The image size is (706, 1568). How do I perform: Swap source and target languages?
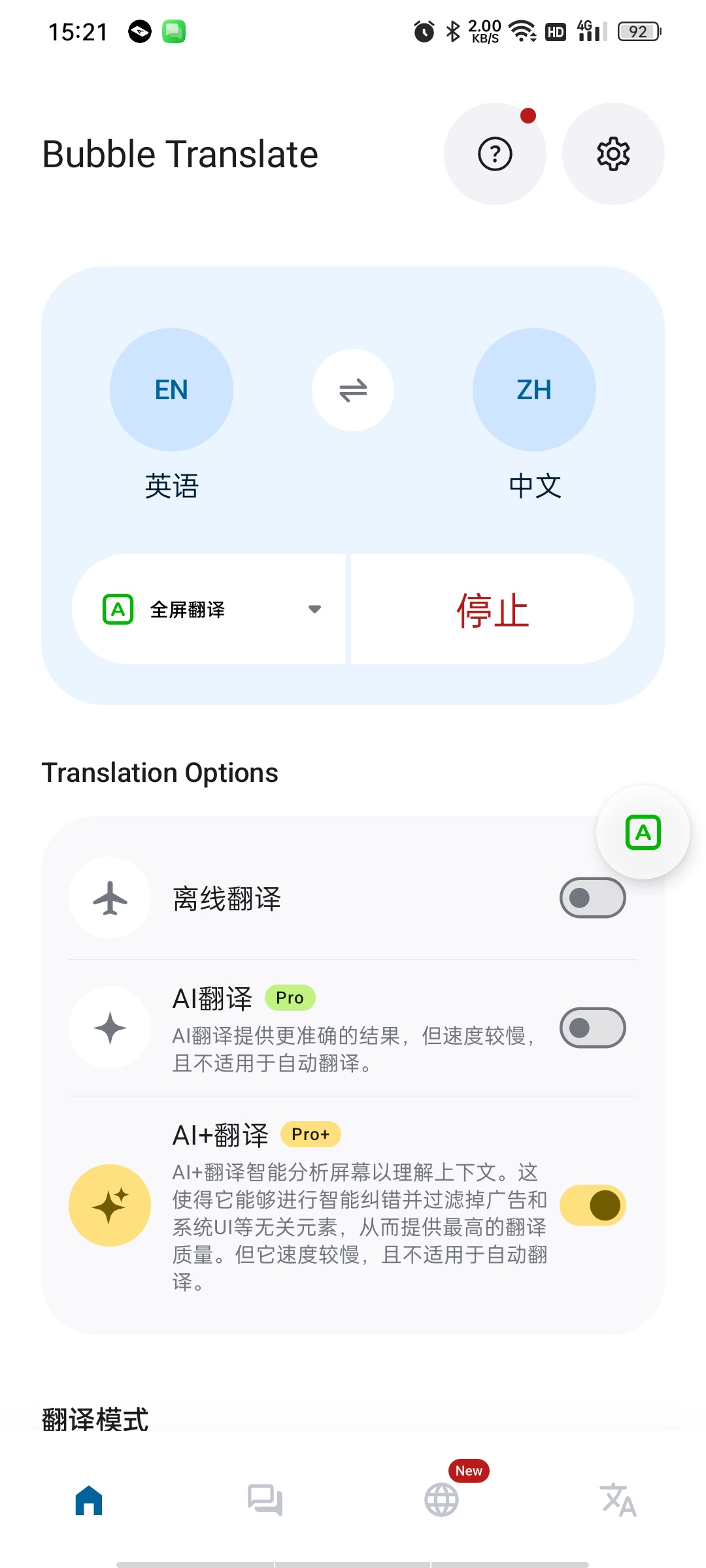click(353, 390)
